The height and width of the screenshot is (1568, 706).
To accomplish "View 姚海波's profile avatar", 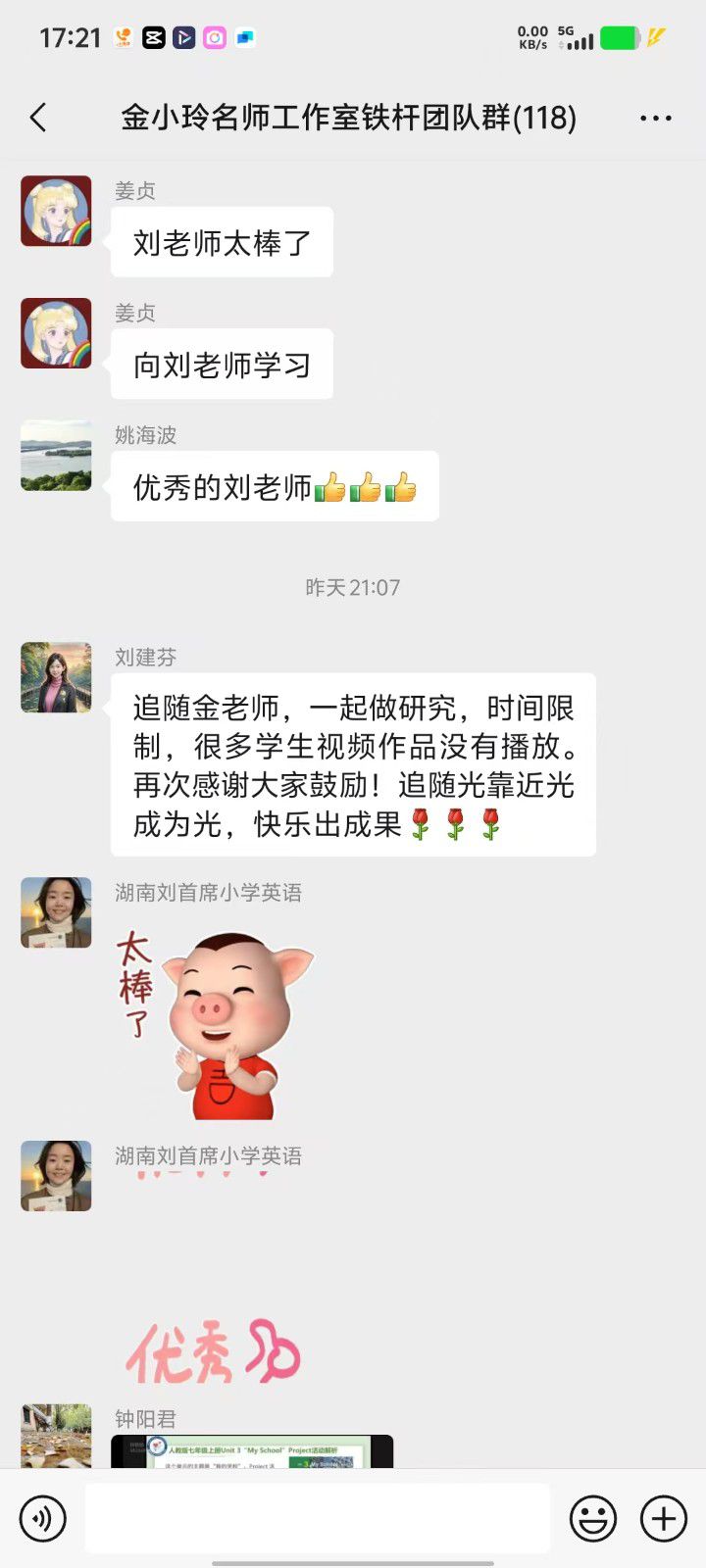I will (x=56, y=456).
